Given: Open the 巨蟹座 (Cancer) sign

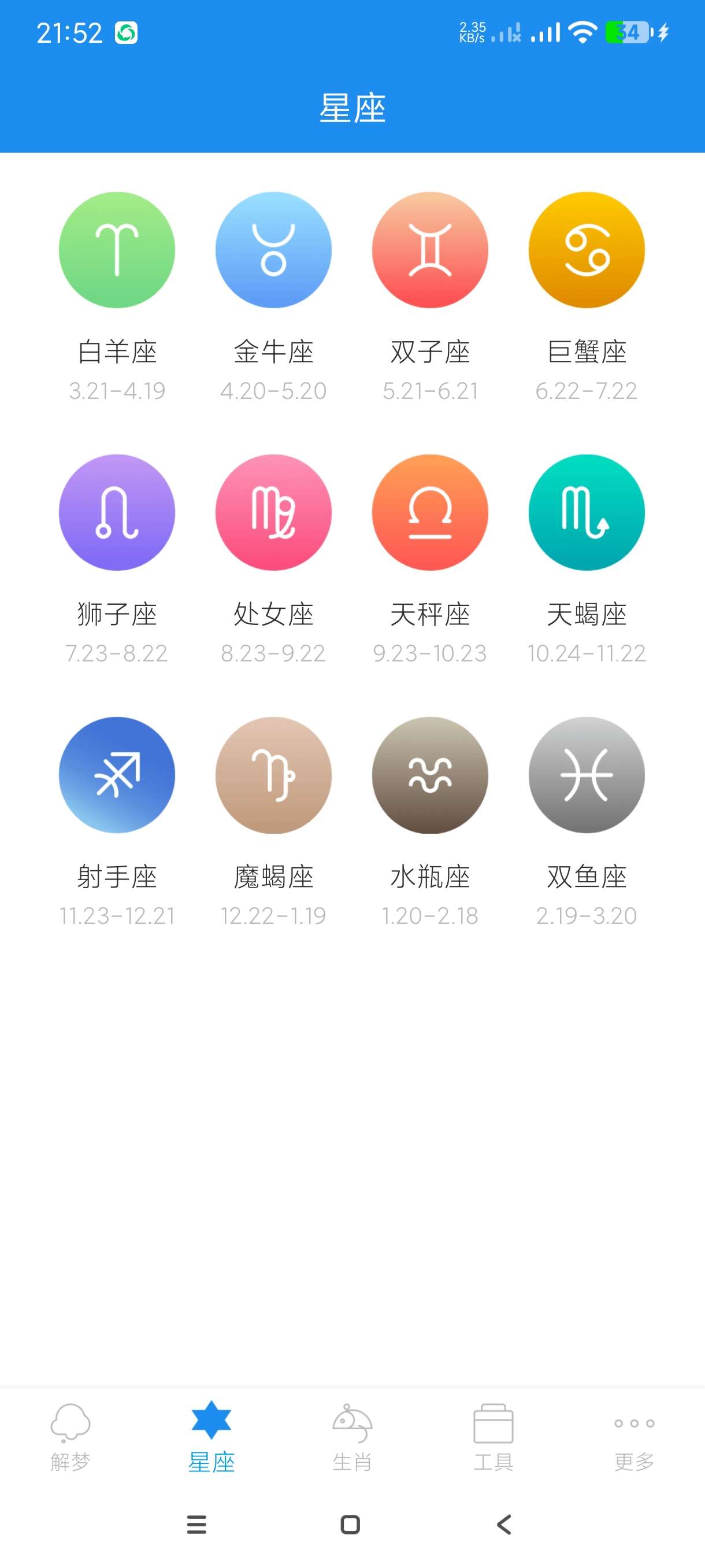Looking at the screenshot, I should [x=587, y=250].
